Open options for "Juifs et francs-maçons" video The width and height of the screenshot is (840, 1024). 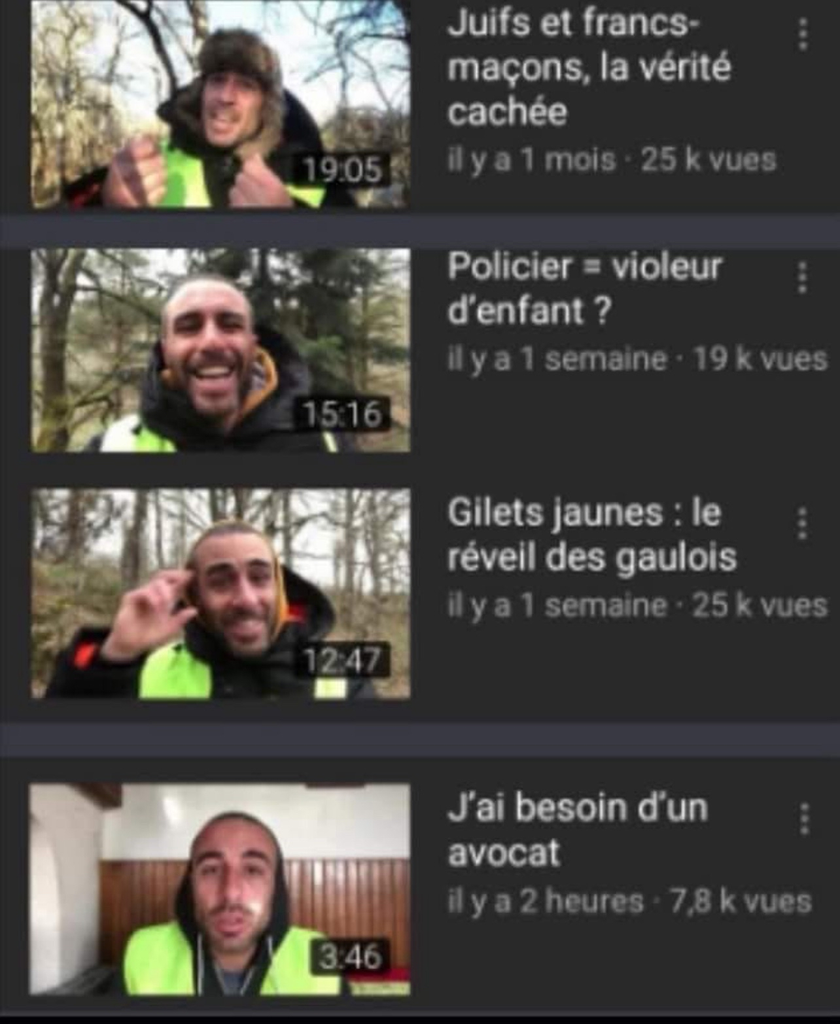(x=802, y=34)
